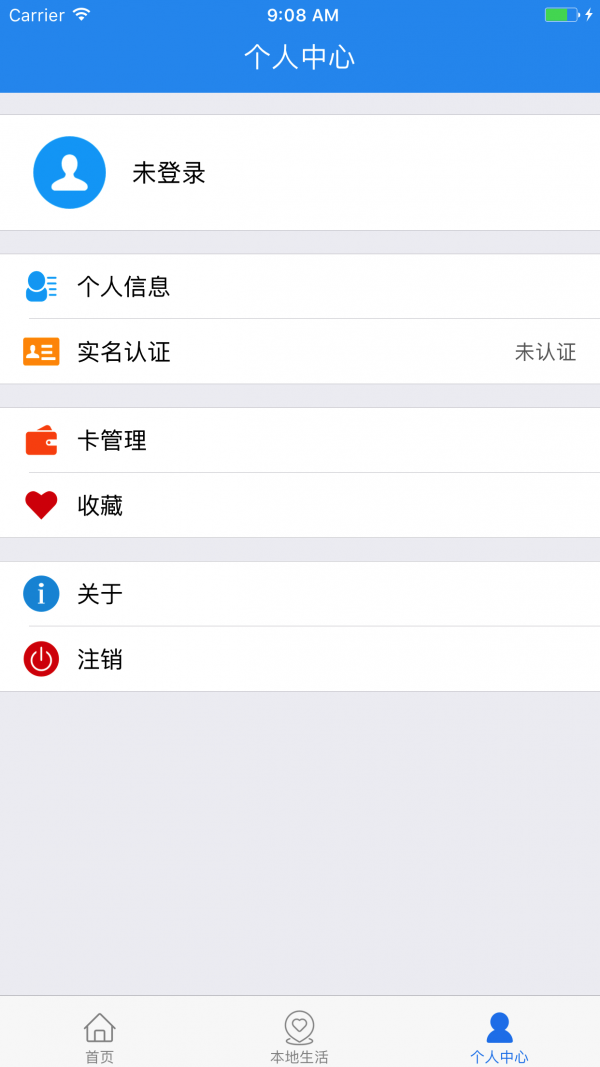Select 注销 to log out

pyautogui.click(x=300, y=659)
